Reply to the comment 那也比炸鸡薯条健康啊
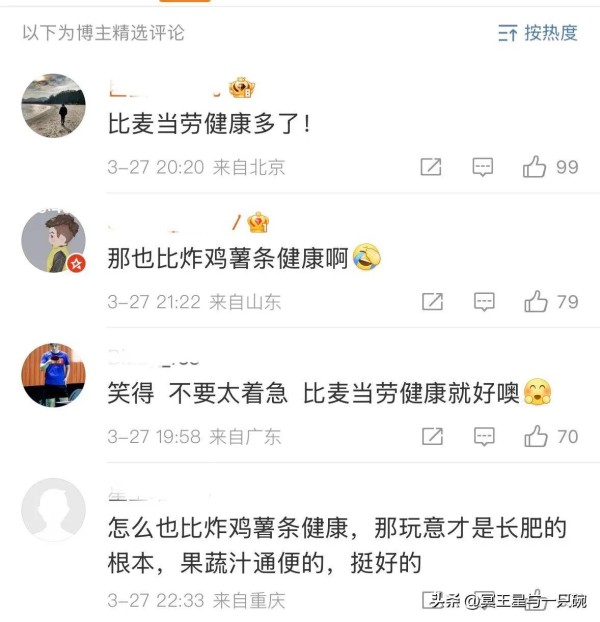 [x=483, y=301]
